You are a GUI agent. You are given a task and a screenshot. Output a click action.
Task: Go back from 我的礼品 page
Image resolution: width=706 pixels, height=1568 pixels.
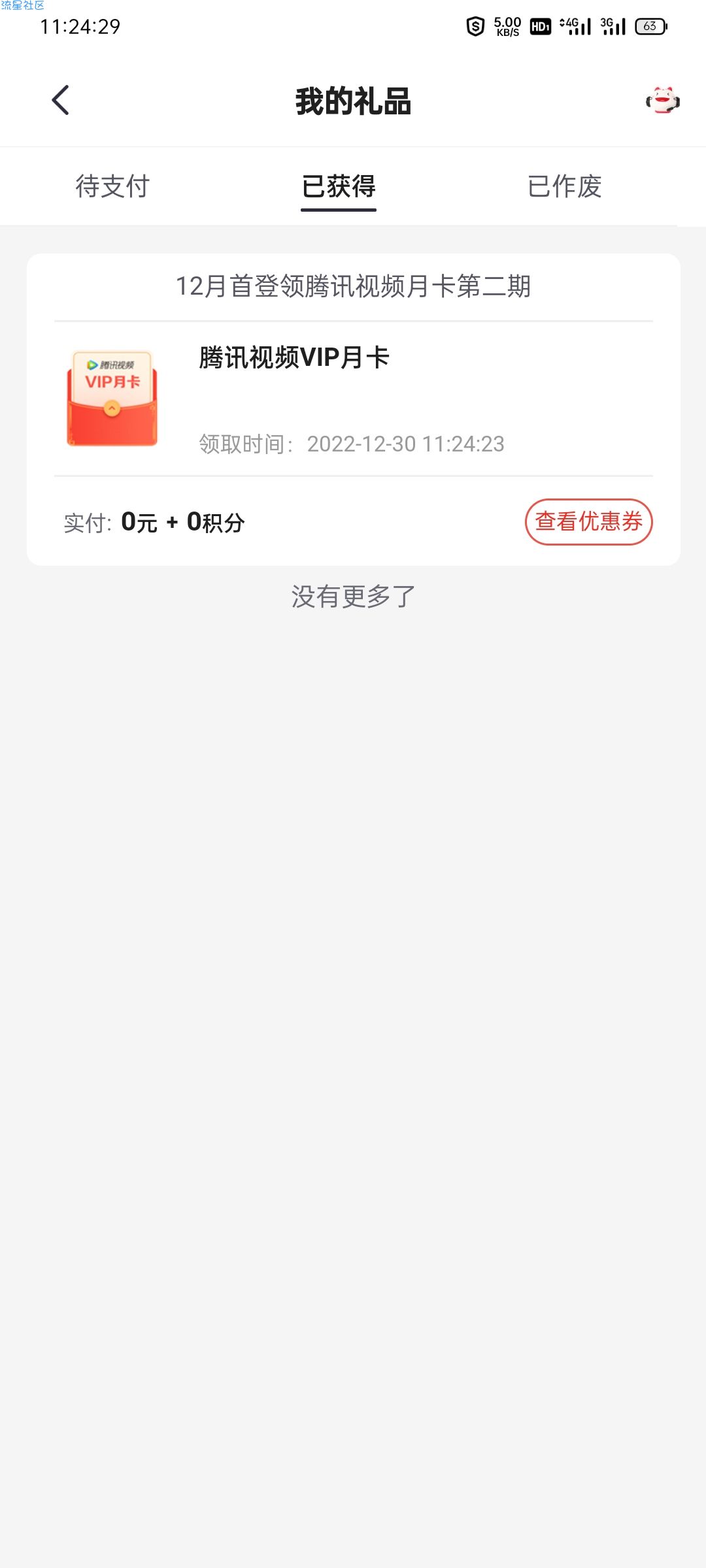[60, 101]
